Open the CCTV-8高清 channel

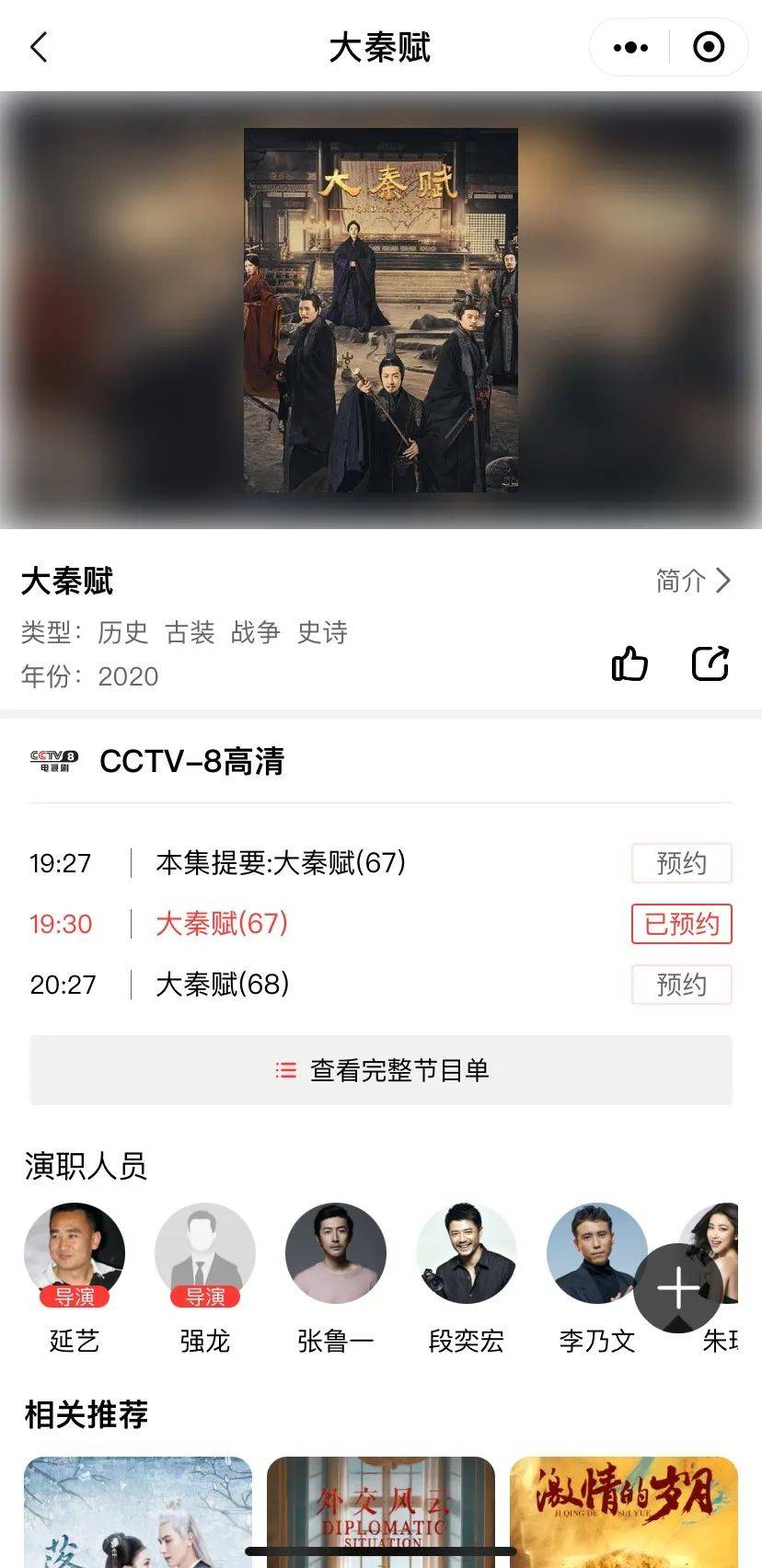(157, 761)
